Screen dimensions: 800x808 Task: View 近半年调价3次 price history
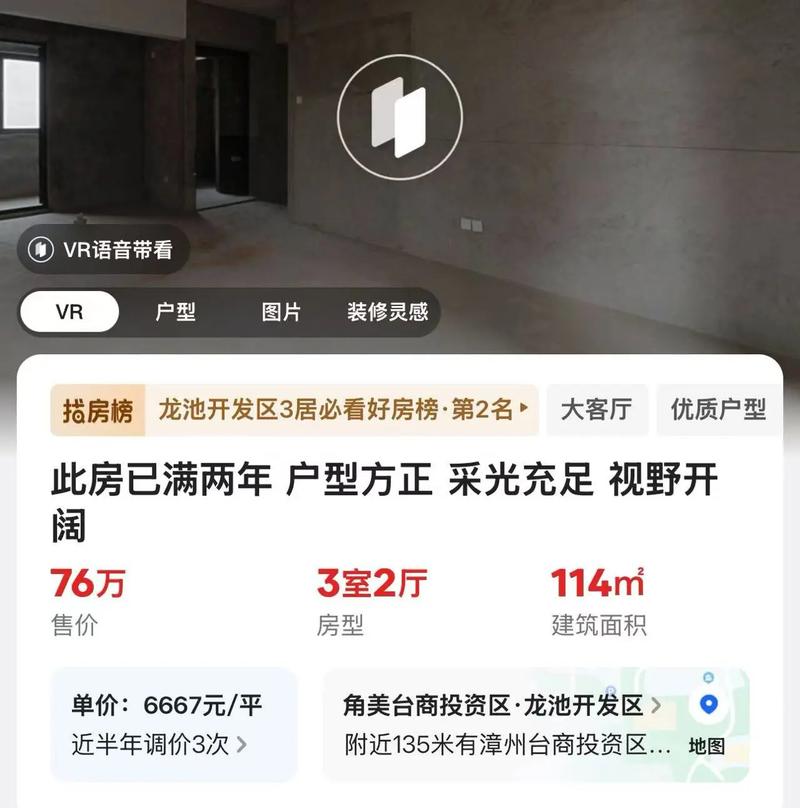click(160, 744)
